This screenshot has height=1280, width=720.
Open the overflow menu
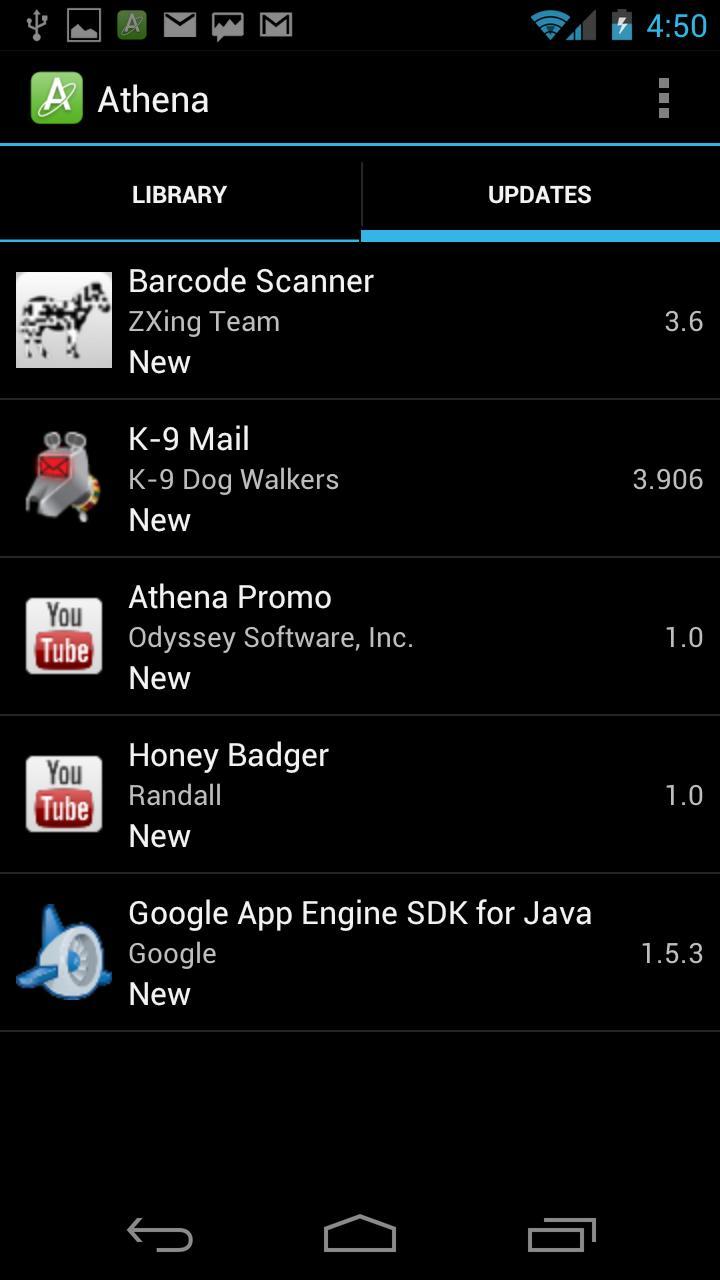[x=663, y=97]
